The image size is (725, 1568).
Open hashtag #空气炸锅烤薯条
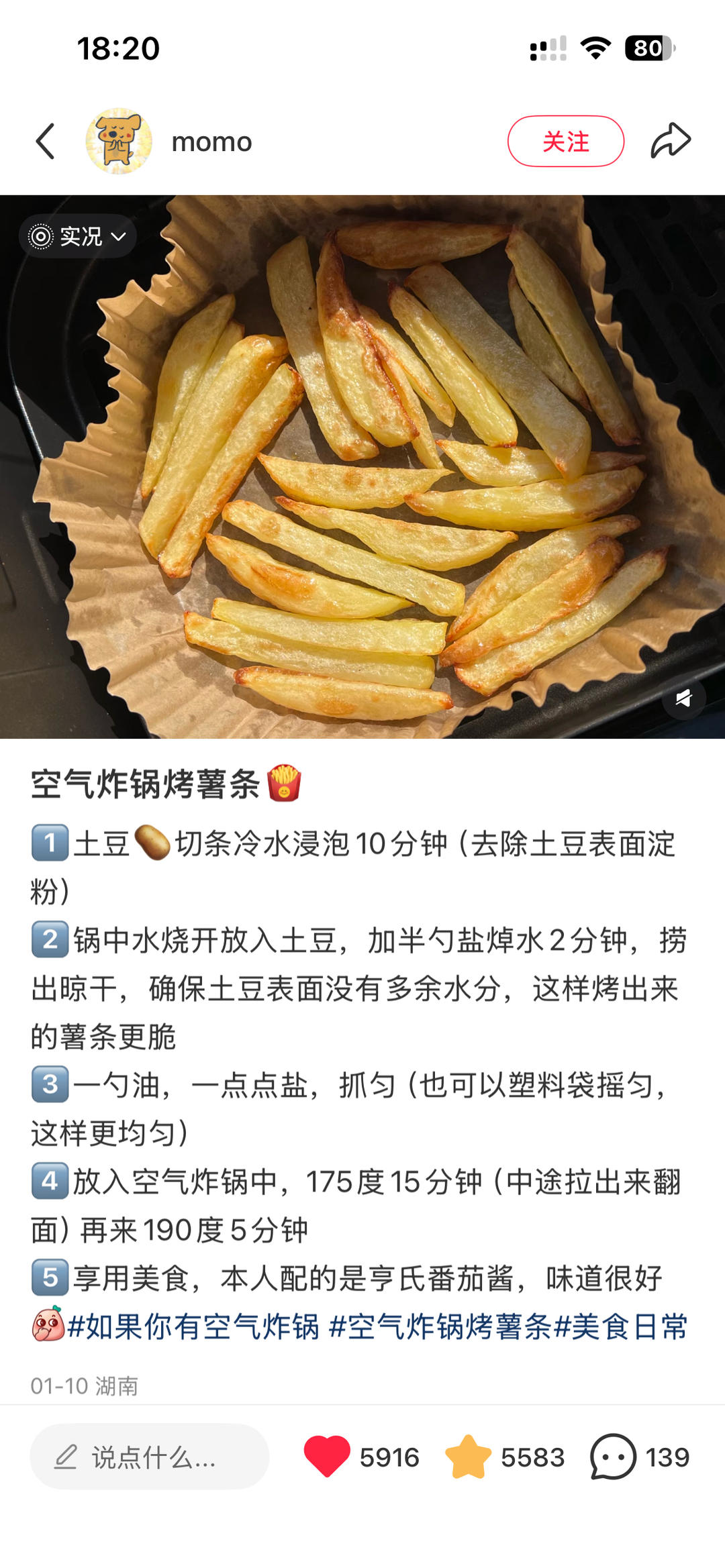(x=440, y=1326)
